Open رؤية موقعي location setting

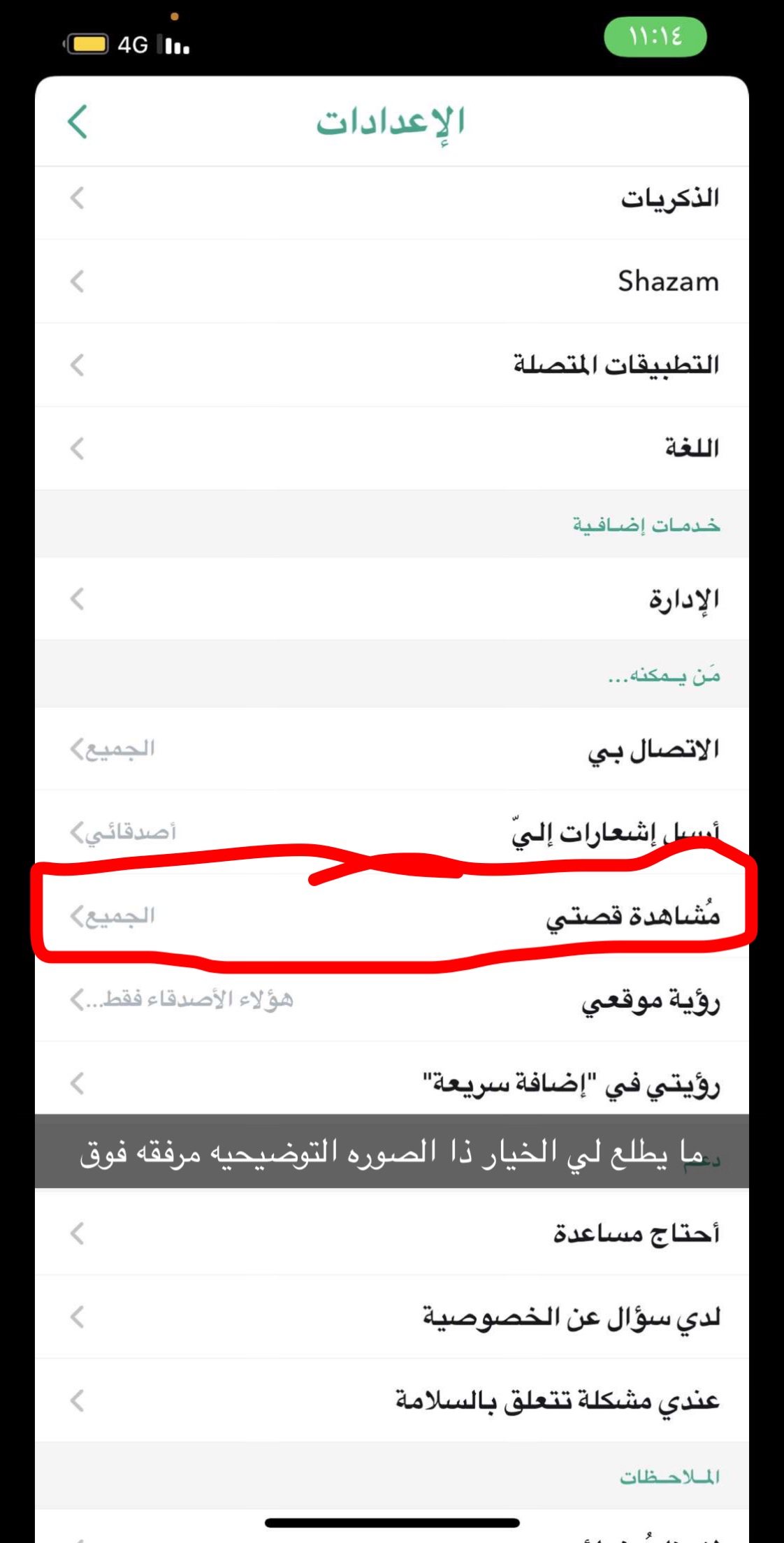(x=391, y=1000)
